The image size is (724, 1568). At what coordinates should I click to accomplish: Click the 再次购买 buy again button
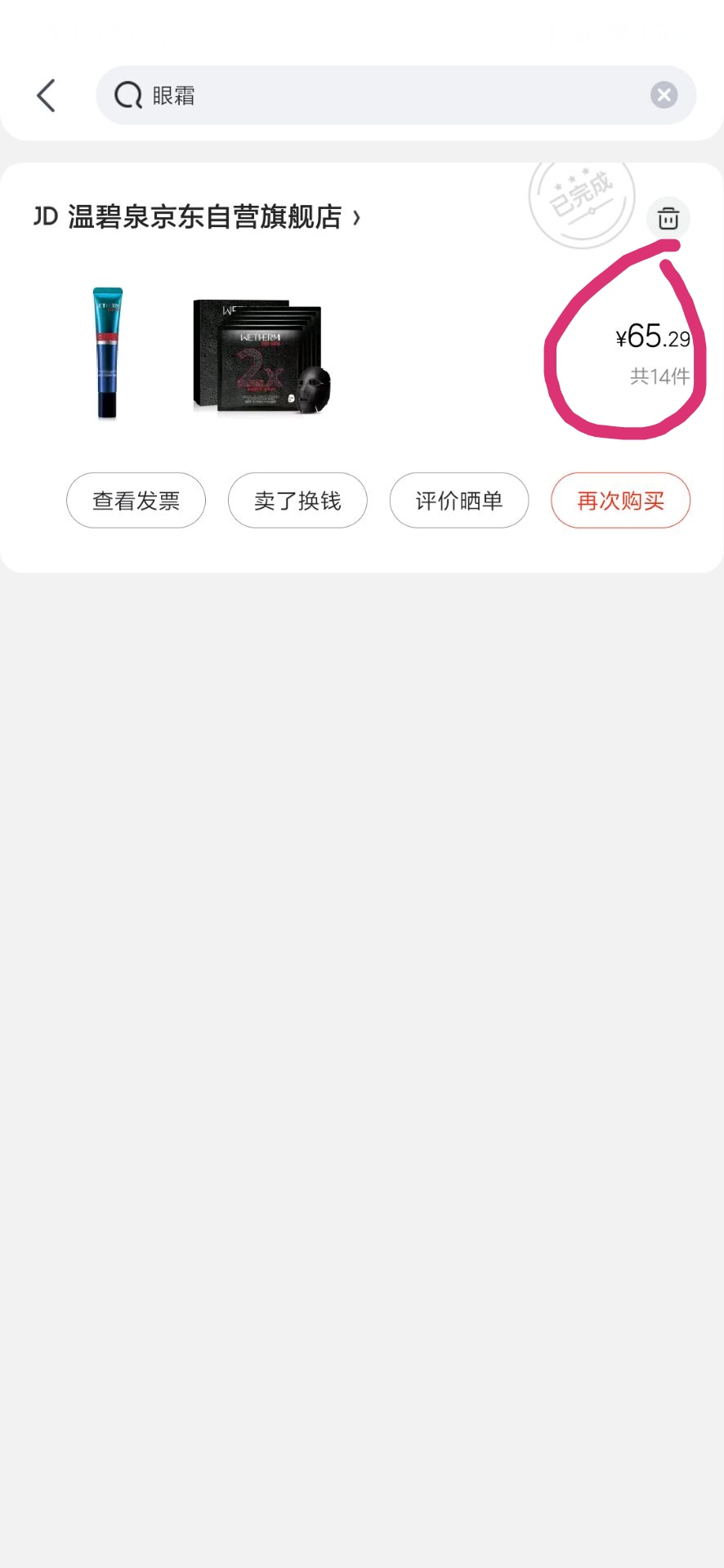pos(620,501)
